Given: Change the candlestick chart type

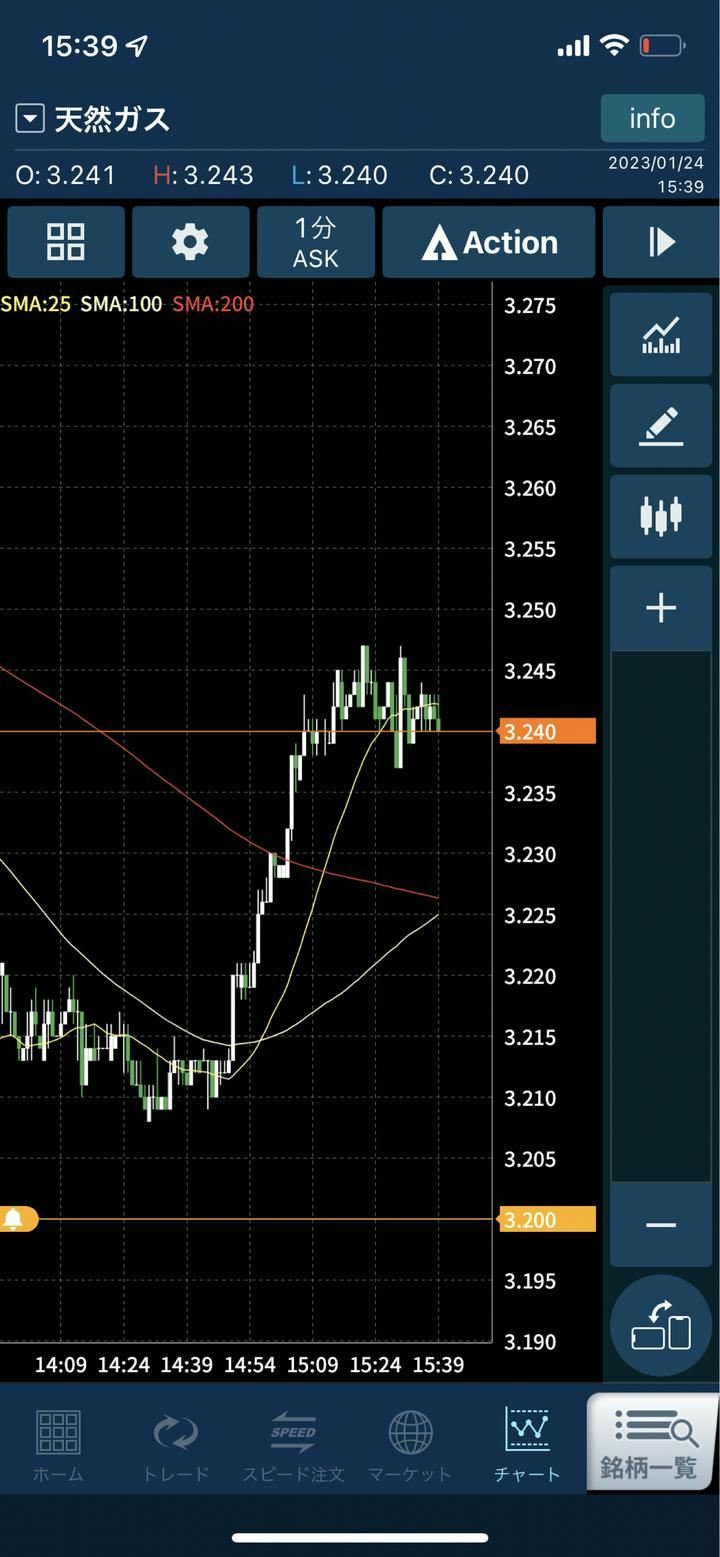Looking at the screenshot, I should (660, 516).
